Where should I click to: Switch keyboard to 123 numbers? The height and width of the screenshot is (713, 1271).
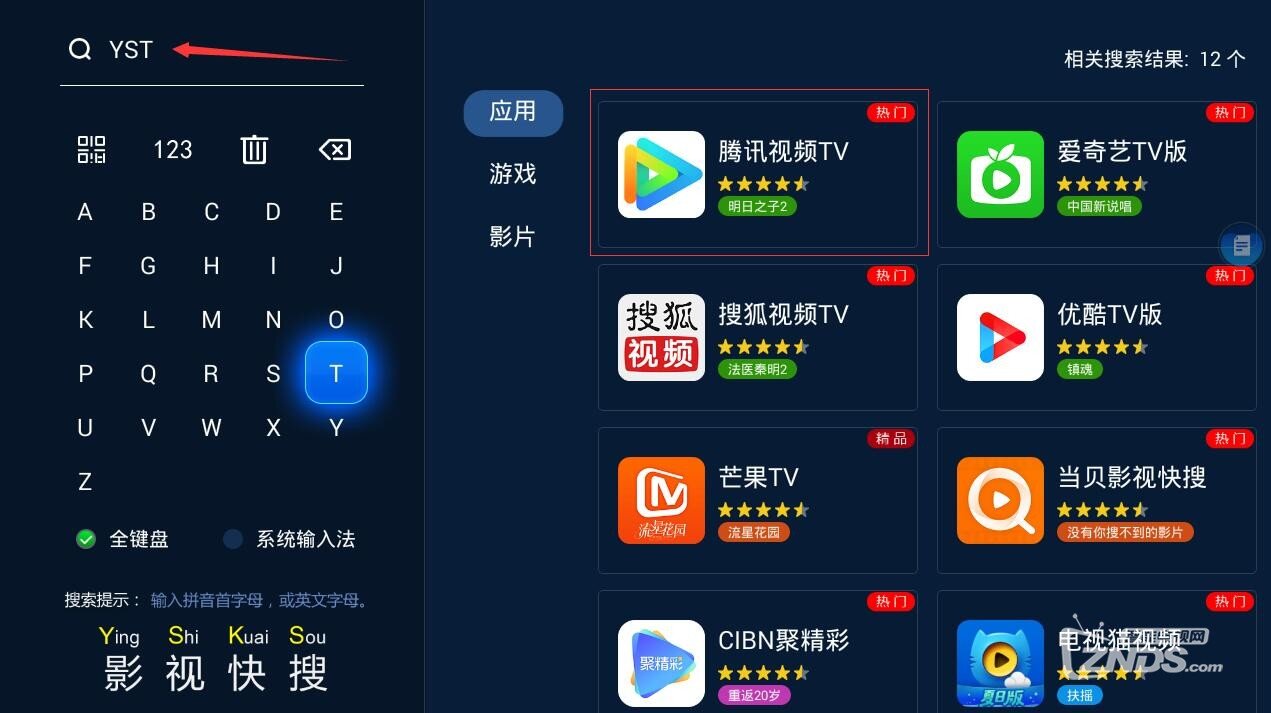coord(172,150)
